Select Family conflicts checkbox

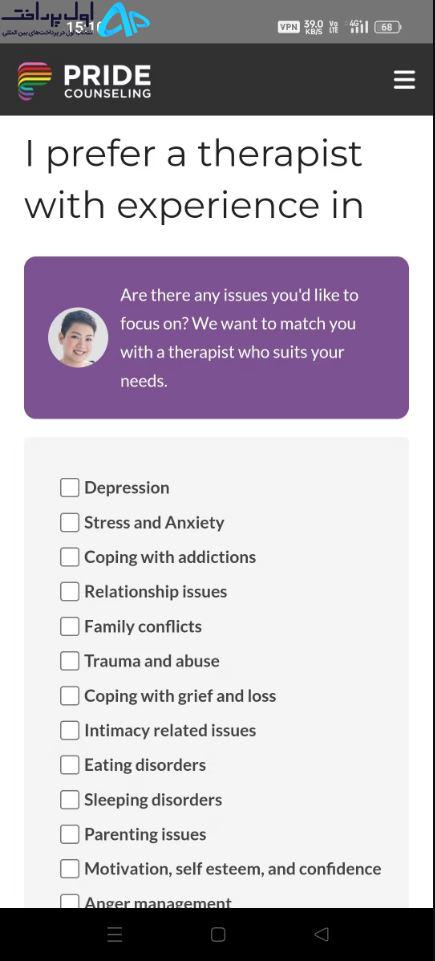(70, 626)
